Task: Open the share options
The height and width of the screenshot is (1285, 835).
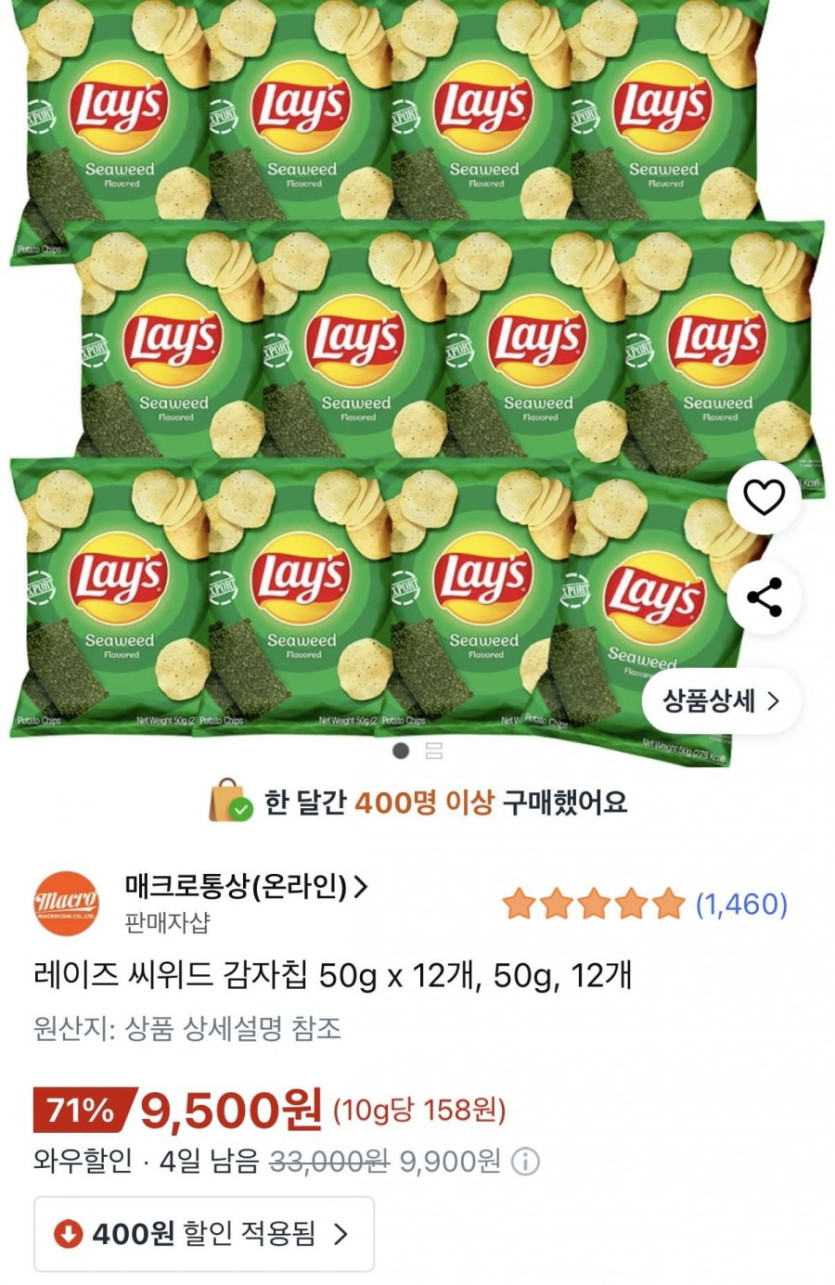Action: point(764,595)
